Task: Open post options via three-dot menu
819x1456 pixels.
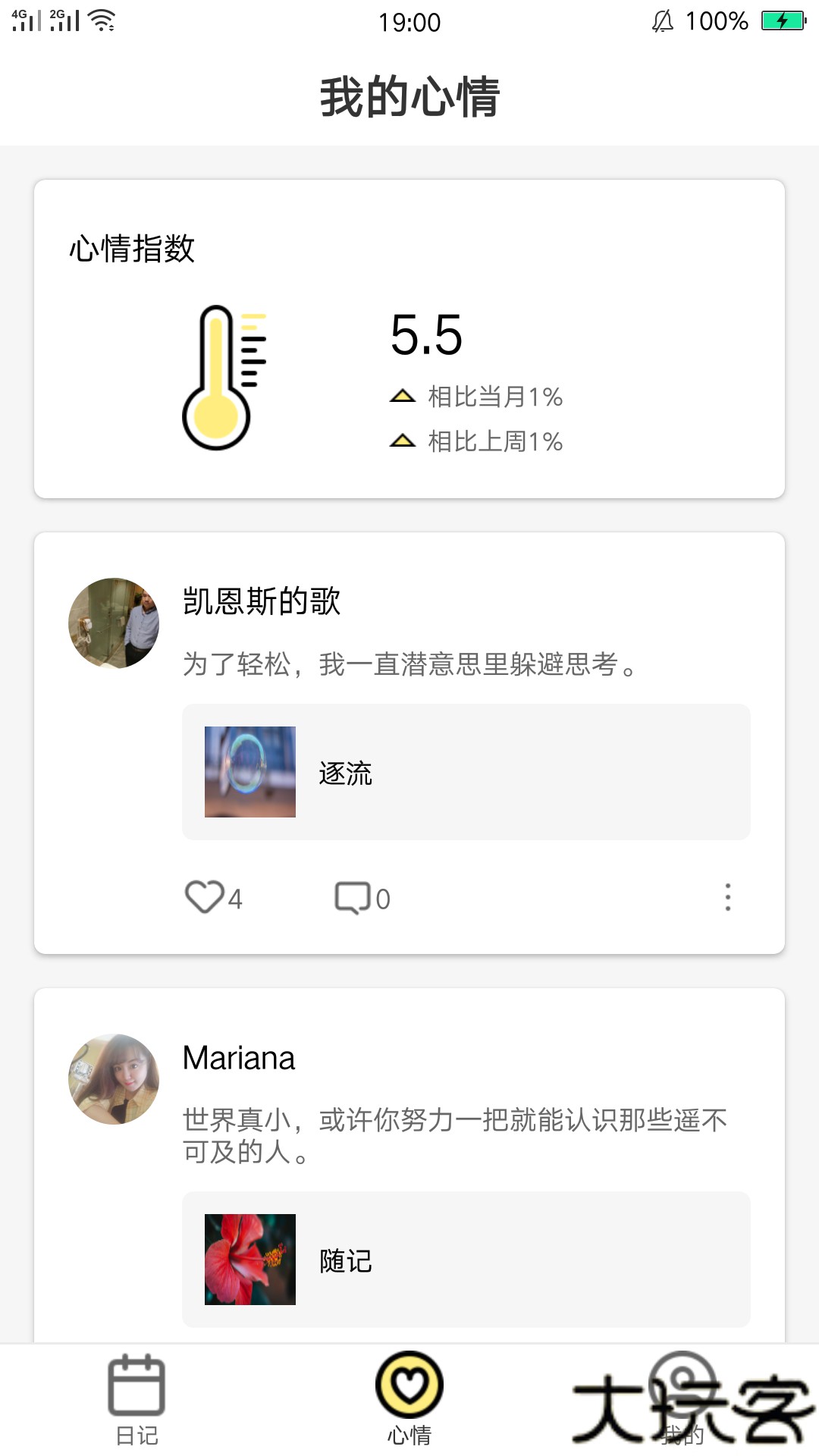Action: tap(729, 898)
